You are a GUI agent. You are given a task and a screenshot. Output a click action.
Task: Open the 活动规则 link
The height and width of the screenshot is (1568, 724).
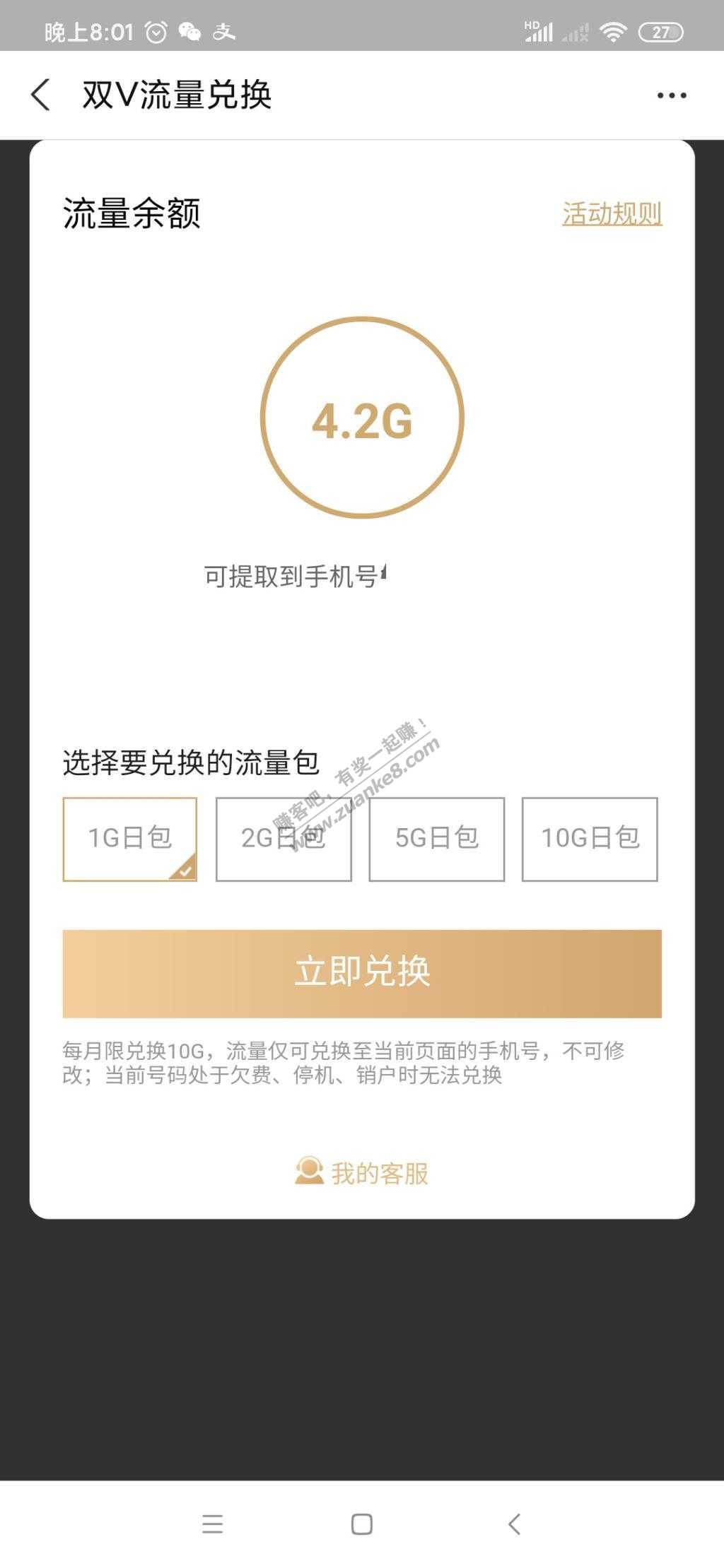612,213
